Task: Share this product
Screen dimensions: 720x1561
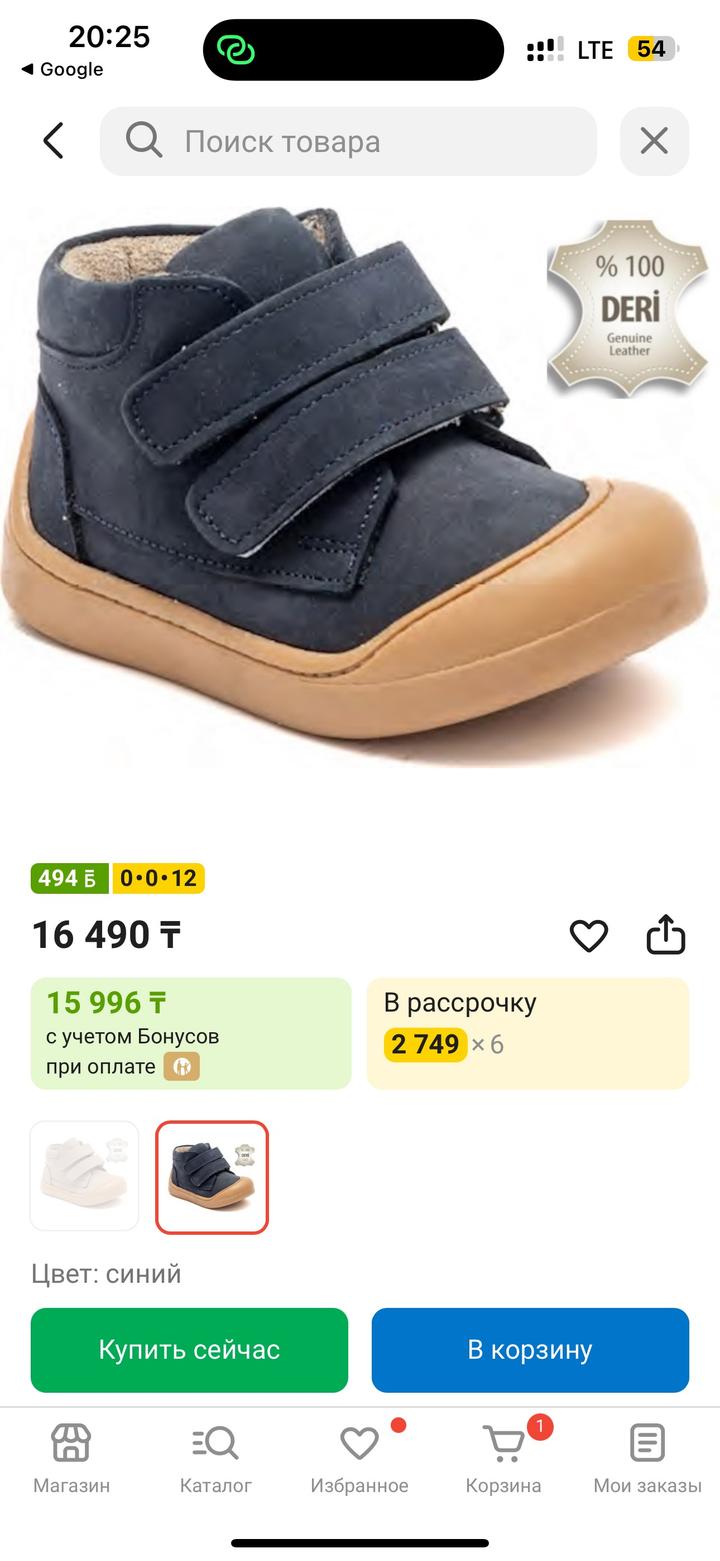Action: pos(666,936)
